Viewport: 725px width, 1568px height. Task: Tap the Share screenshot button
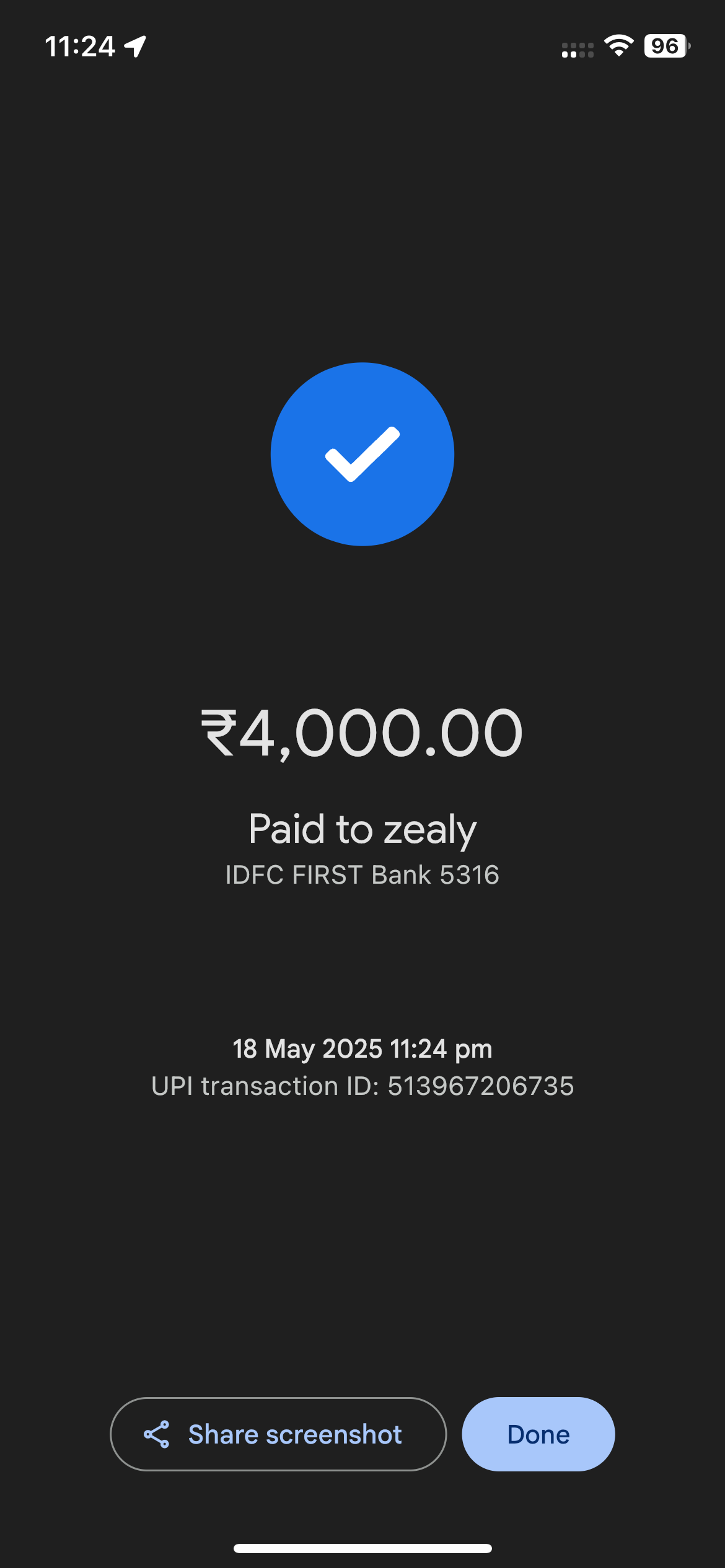click(278, 1434)
